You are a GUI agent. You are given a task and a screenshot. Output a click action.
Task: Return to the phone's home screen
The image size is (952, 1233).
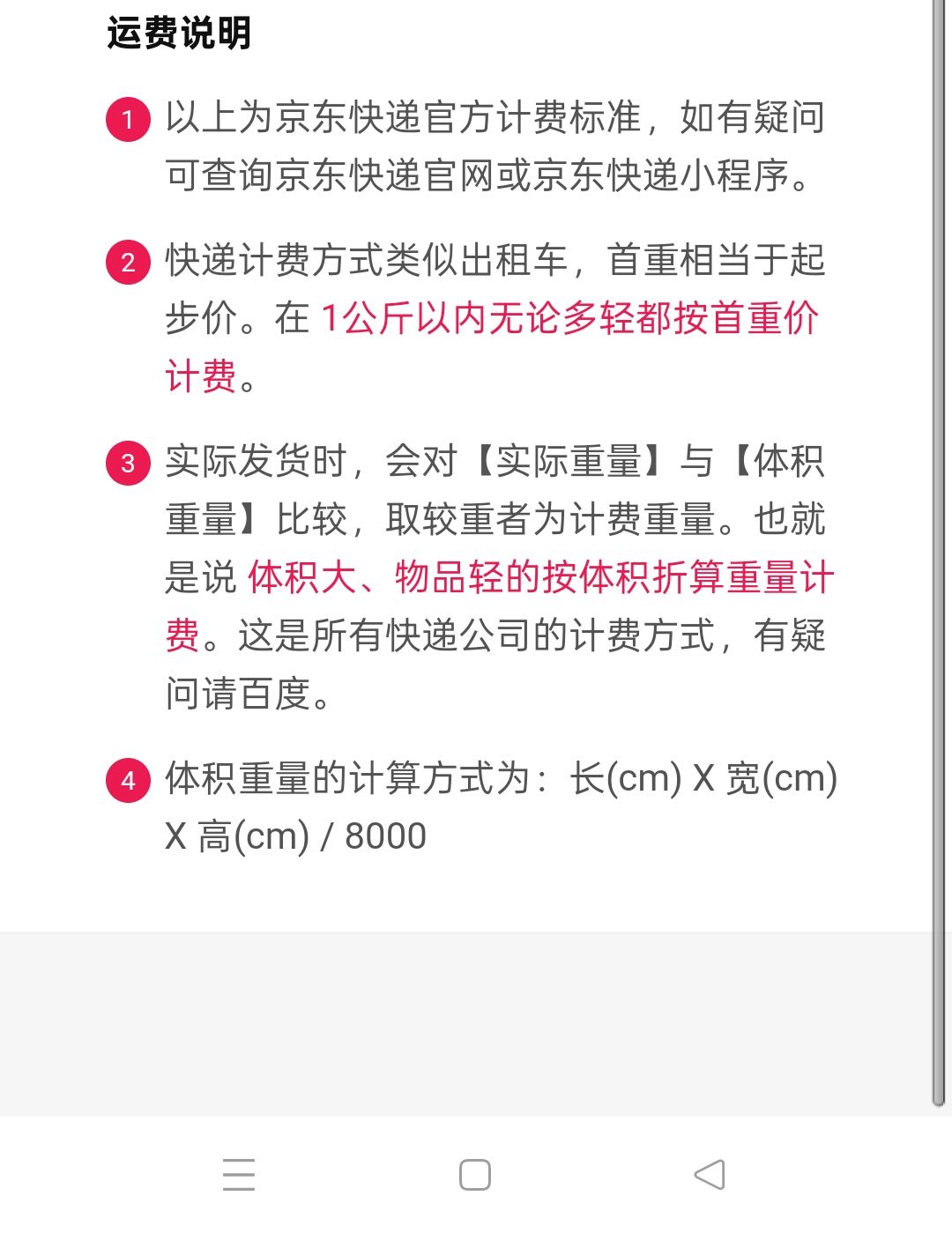coord(475,1175)
